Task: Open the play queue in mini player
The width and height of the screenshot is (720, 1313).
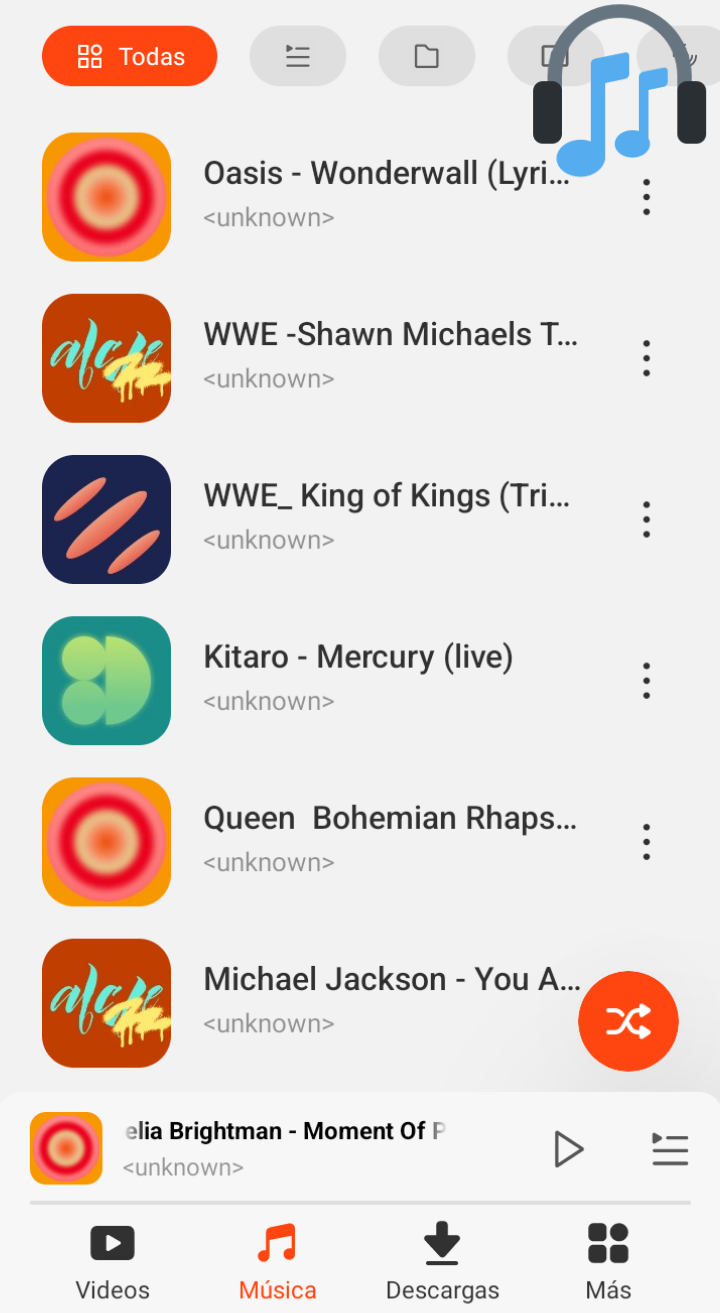Action: tap(670, 1149)
